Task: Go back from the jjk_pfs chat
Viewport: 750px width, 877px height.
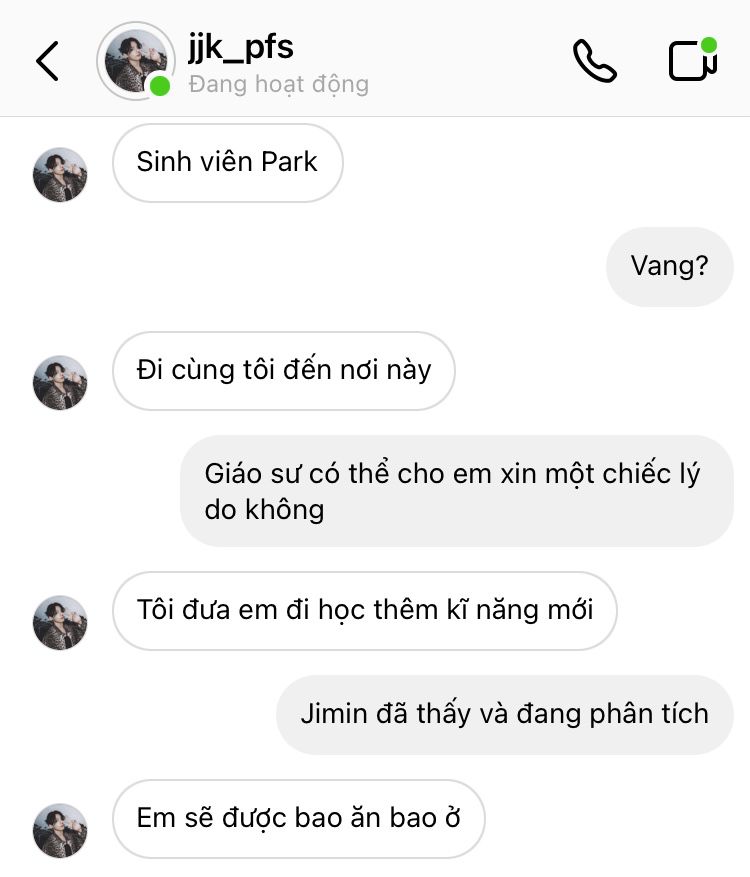Action: tap(47, 61)
